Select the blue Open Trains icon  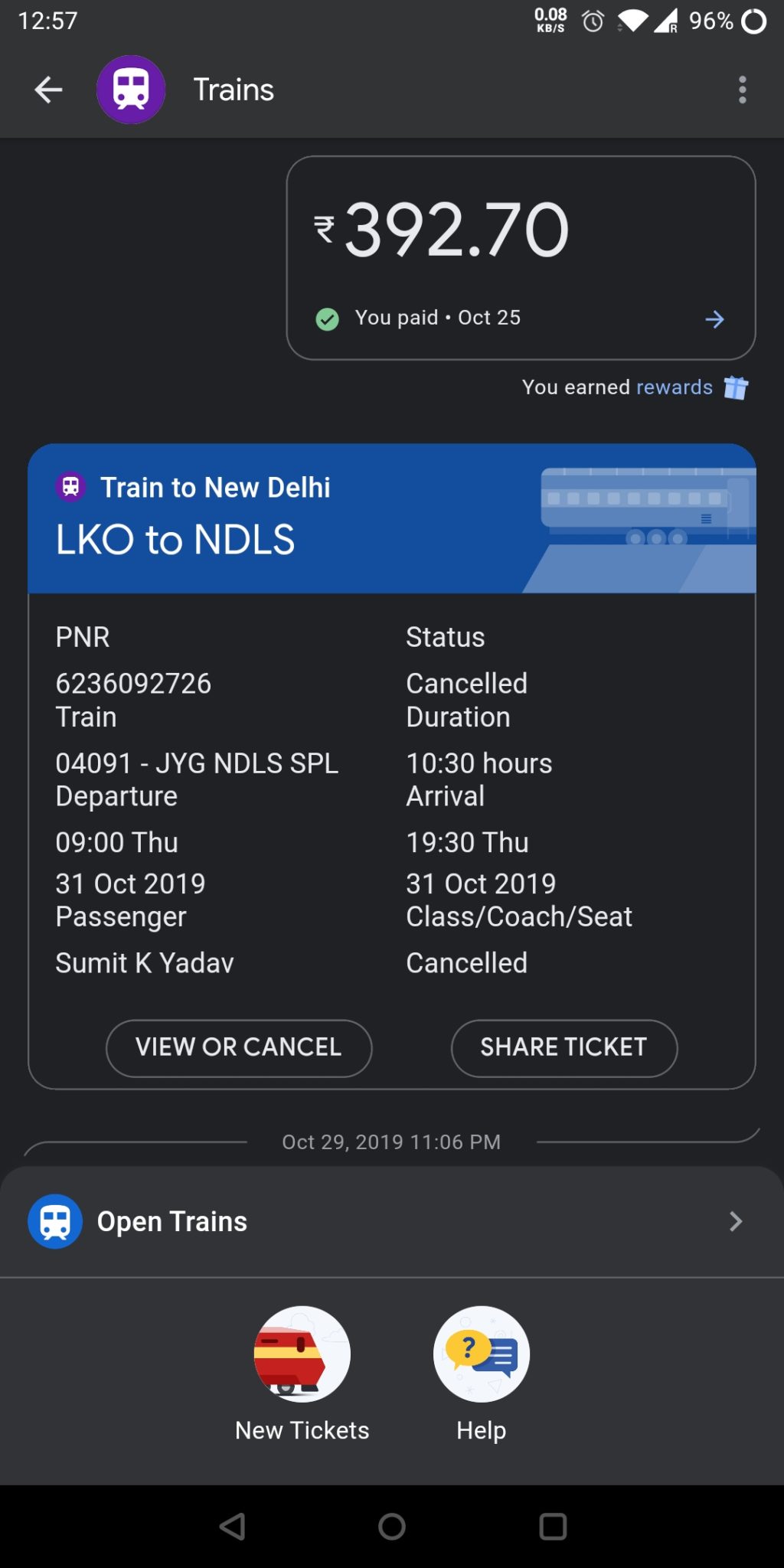coord(54,1221)
